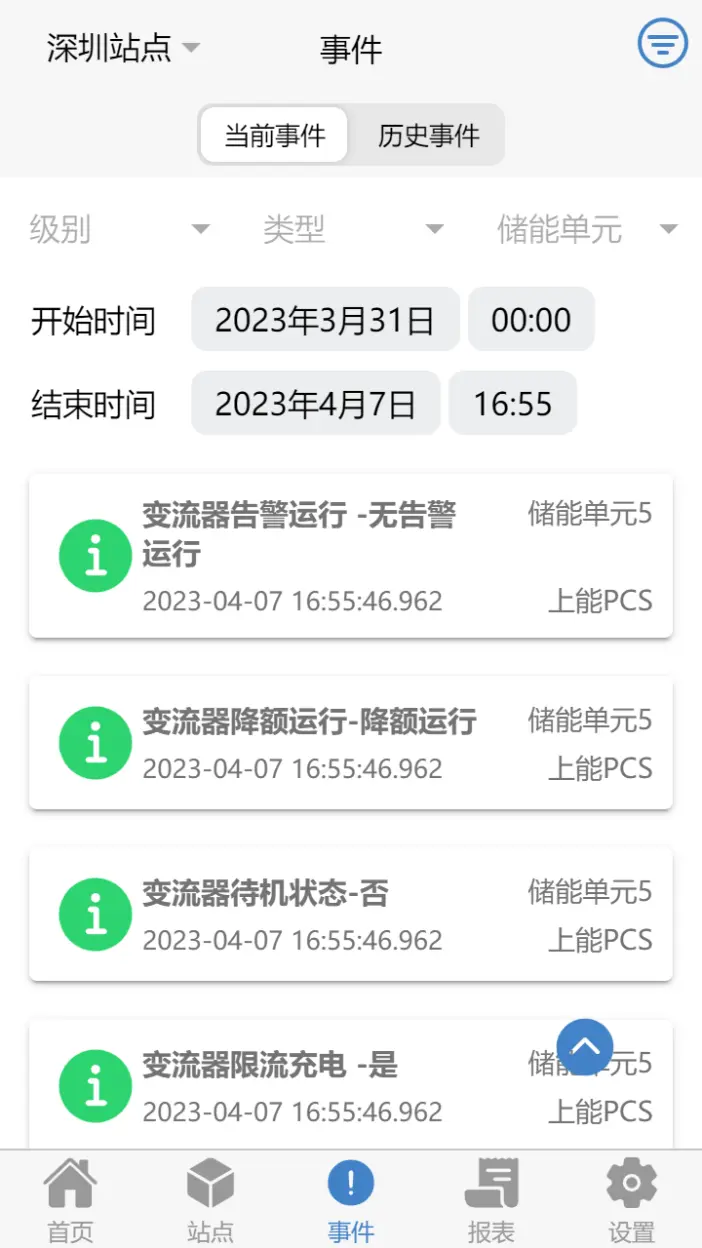Screen dimensions: 702x1248
Task: Open the 类型 dropdown
Action: (x=352, y=230)
